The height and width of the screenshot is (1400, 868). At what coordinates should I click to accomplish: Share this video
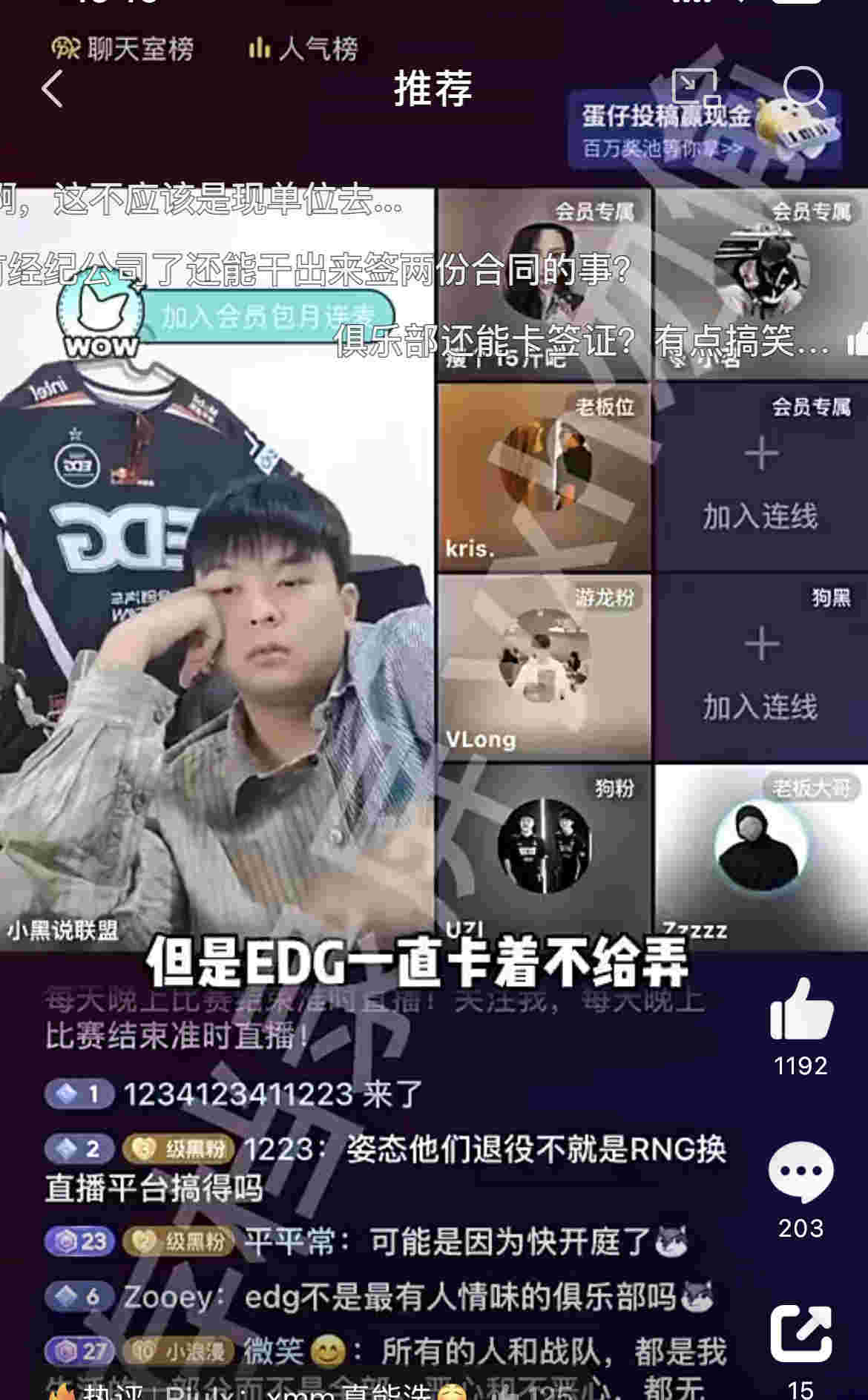click(x=800, y=1333)
